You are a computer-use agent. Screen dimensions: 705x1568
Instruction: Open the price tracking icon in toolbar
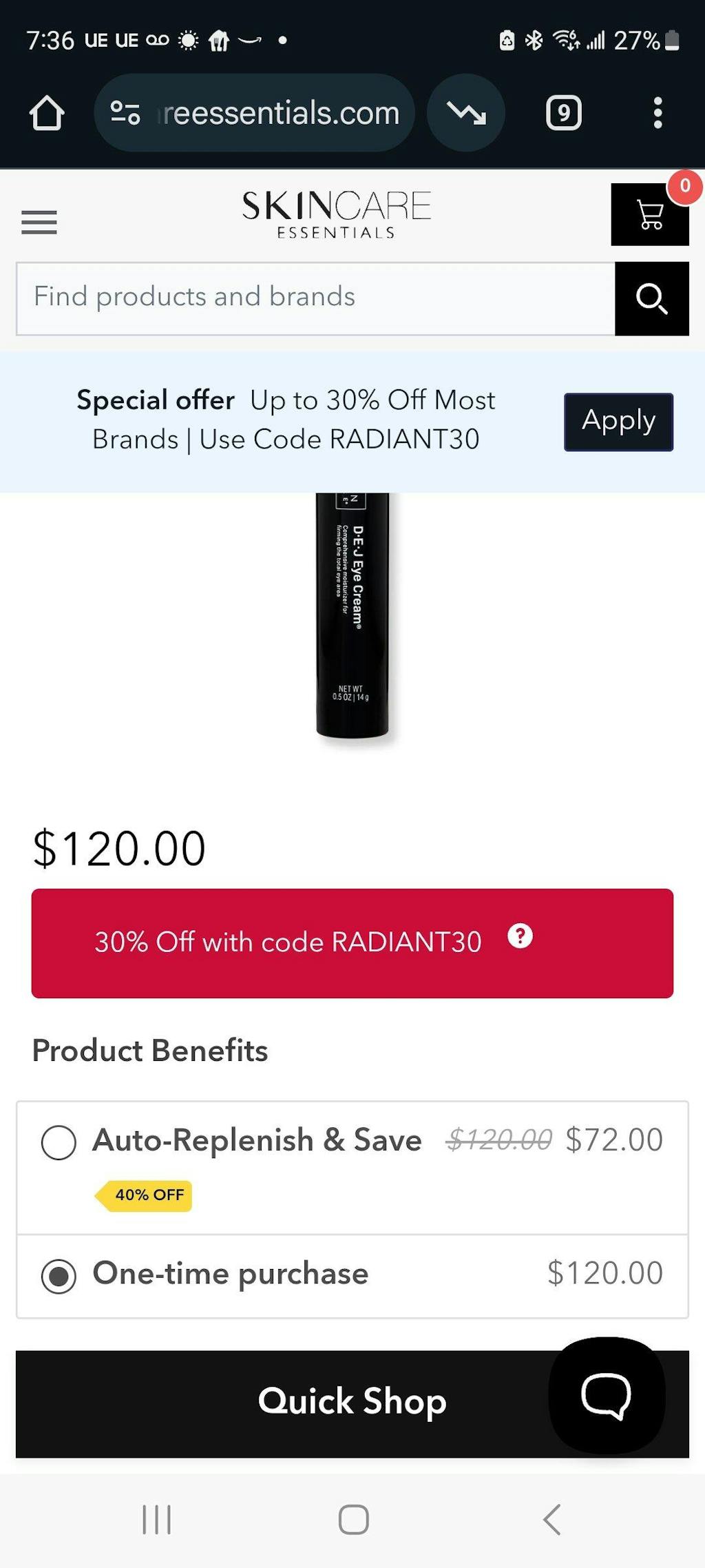pyautogui.click(x=466, y=113)
